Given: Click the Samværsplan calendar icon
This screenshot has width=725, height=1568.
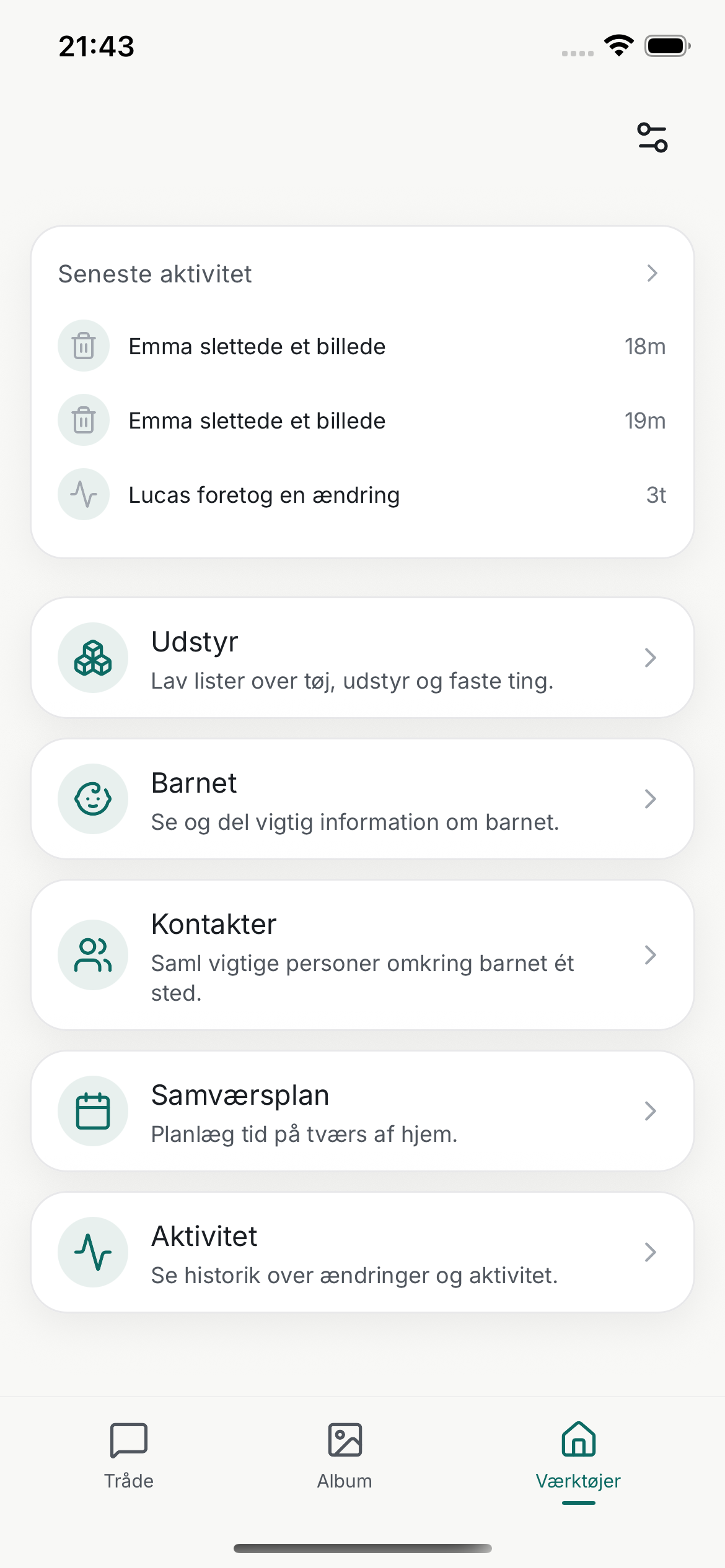Looking at the screenshot, I should pos(93,1110).
